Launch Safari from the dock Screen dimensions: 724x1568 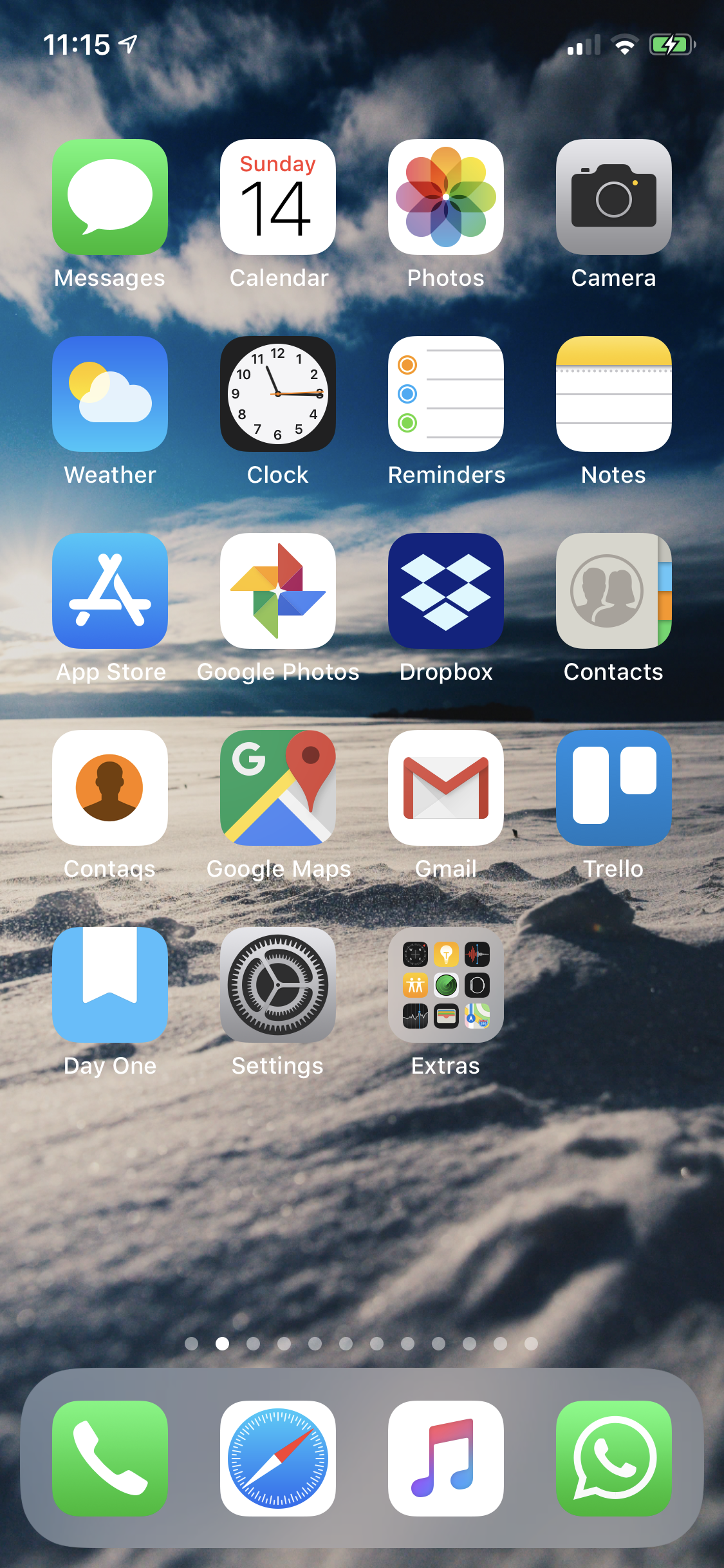(278, 1459)
